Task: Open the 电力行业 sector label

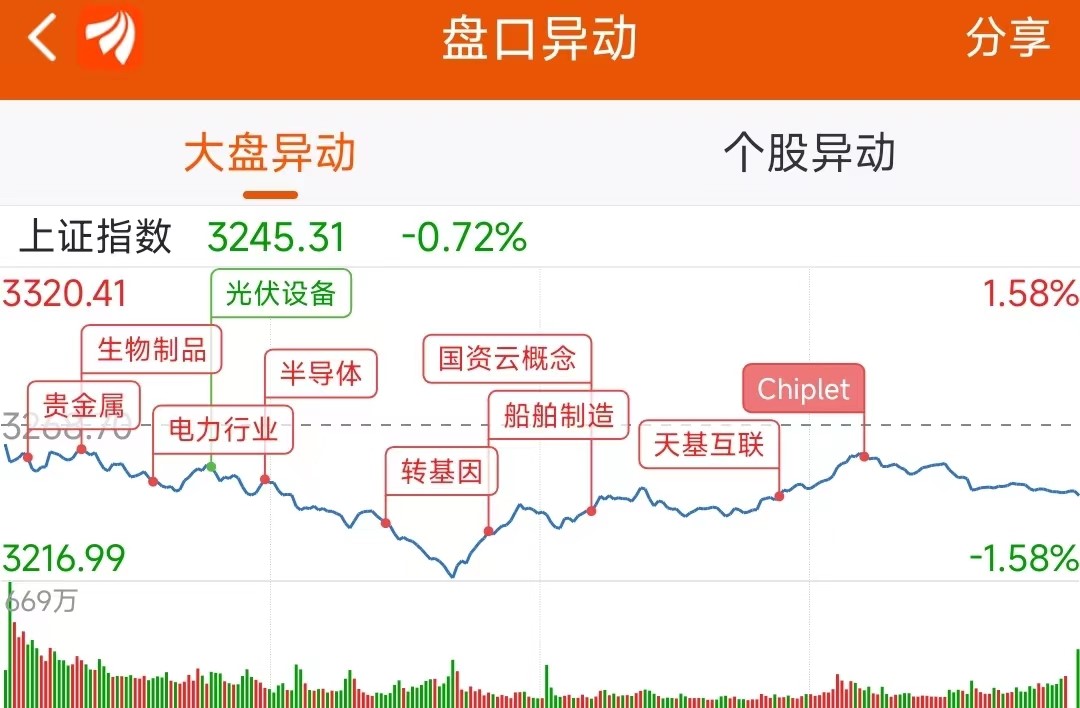Action: [x=223, y=430]
